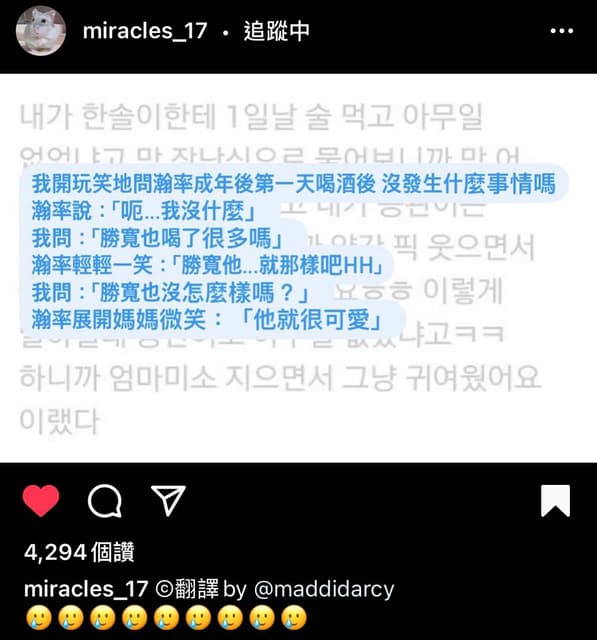Open the @maddidarcy mention in the caption
Viewport: 597px width, 640px height.
[x=324, y=589]
